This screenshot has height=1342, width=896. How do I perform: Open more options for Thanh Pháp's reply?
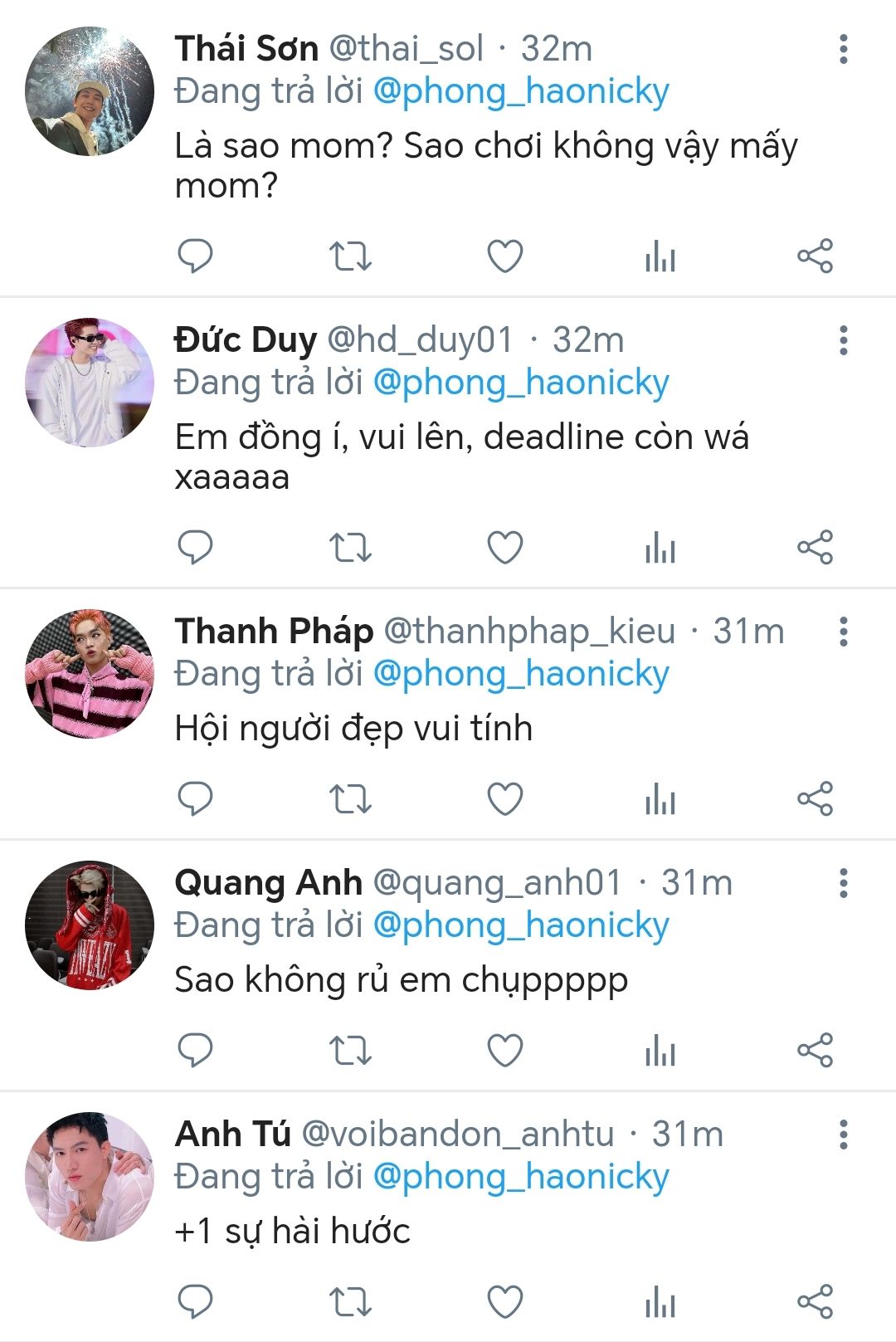click(x=843, y=632)
